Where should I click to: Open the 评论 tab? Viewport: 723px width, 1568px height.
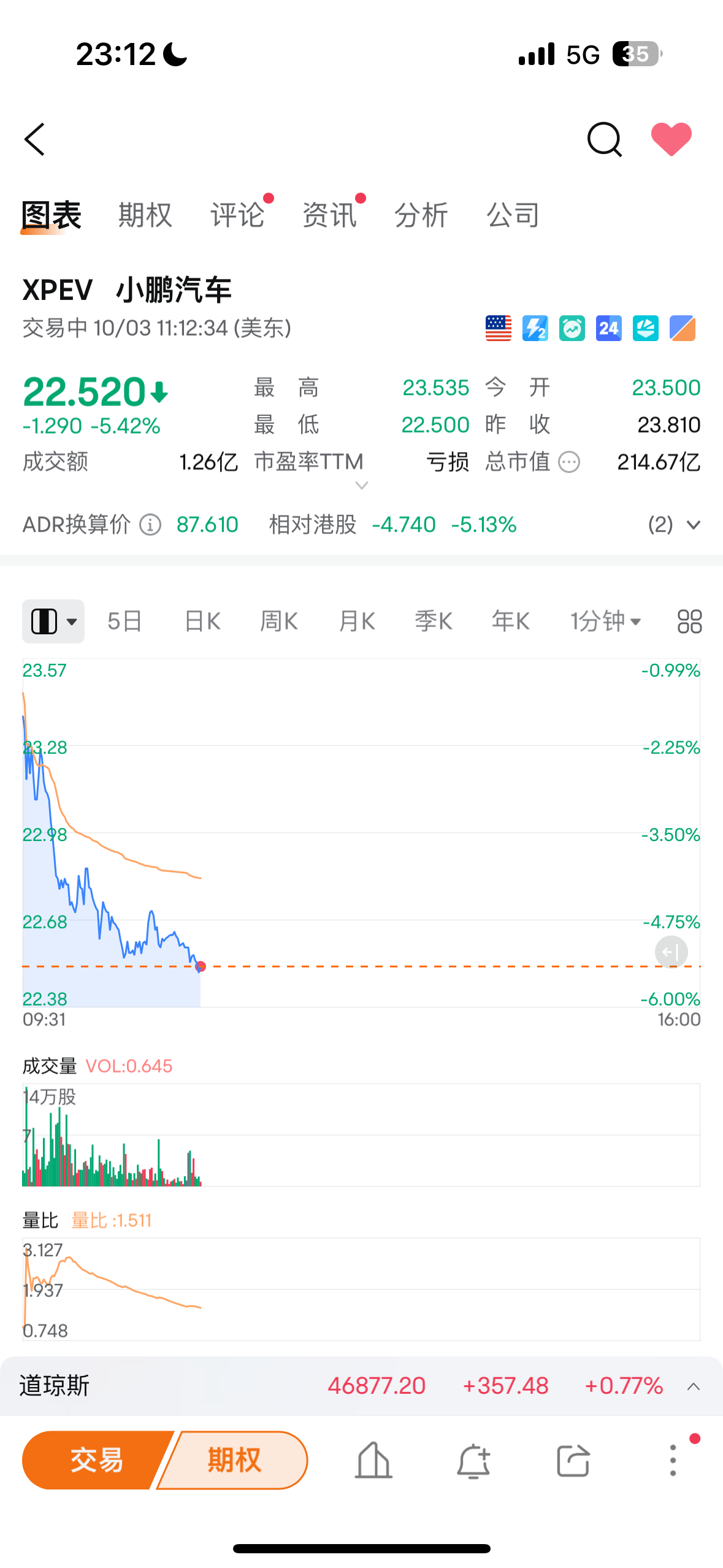click(237, 215)
